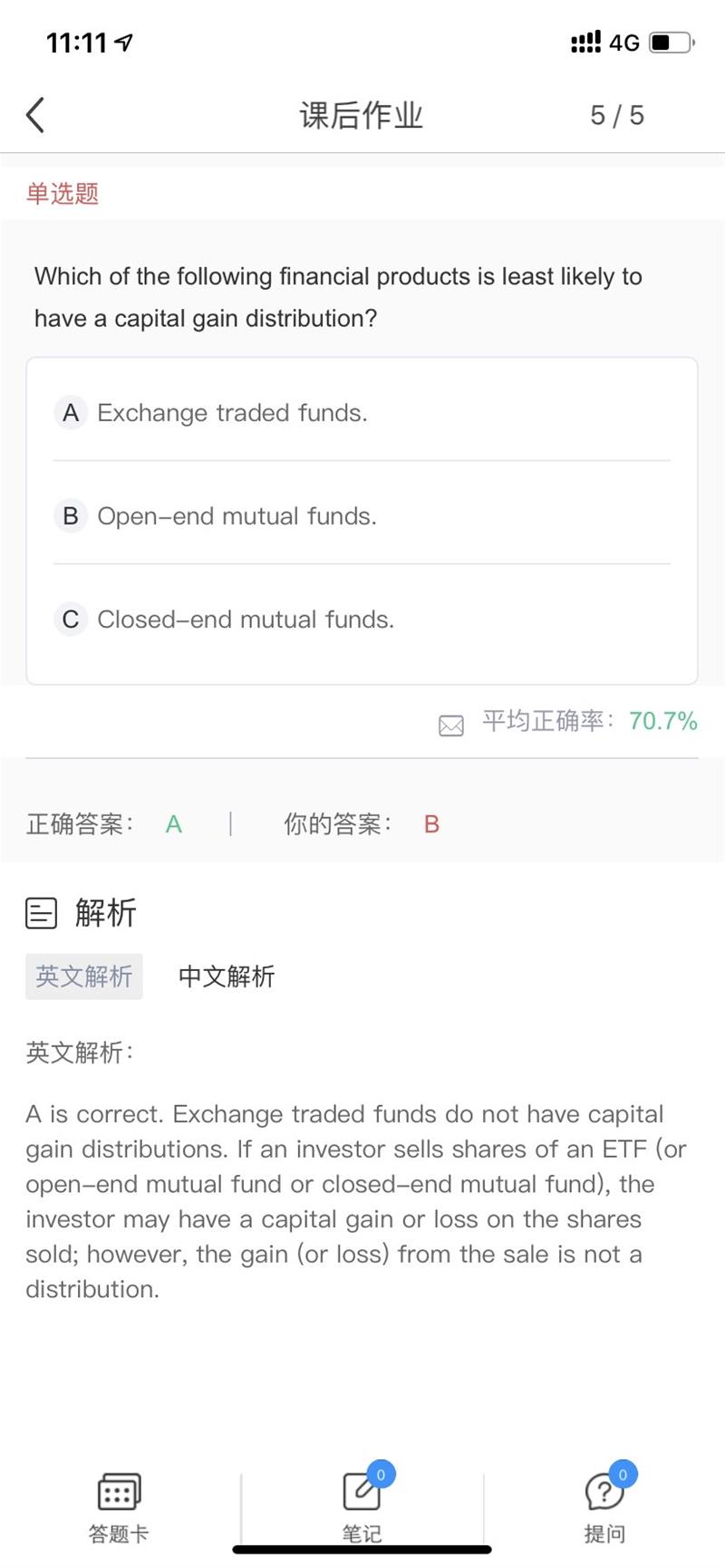Switch to the 中文解析 tab

coord(227,976)
